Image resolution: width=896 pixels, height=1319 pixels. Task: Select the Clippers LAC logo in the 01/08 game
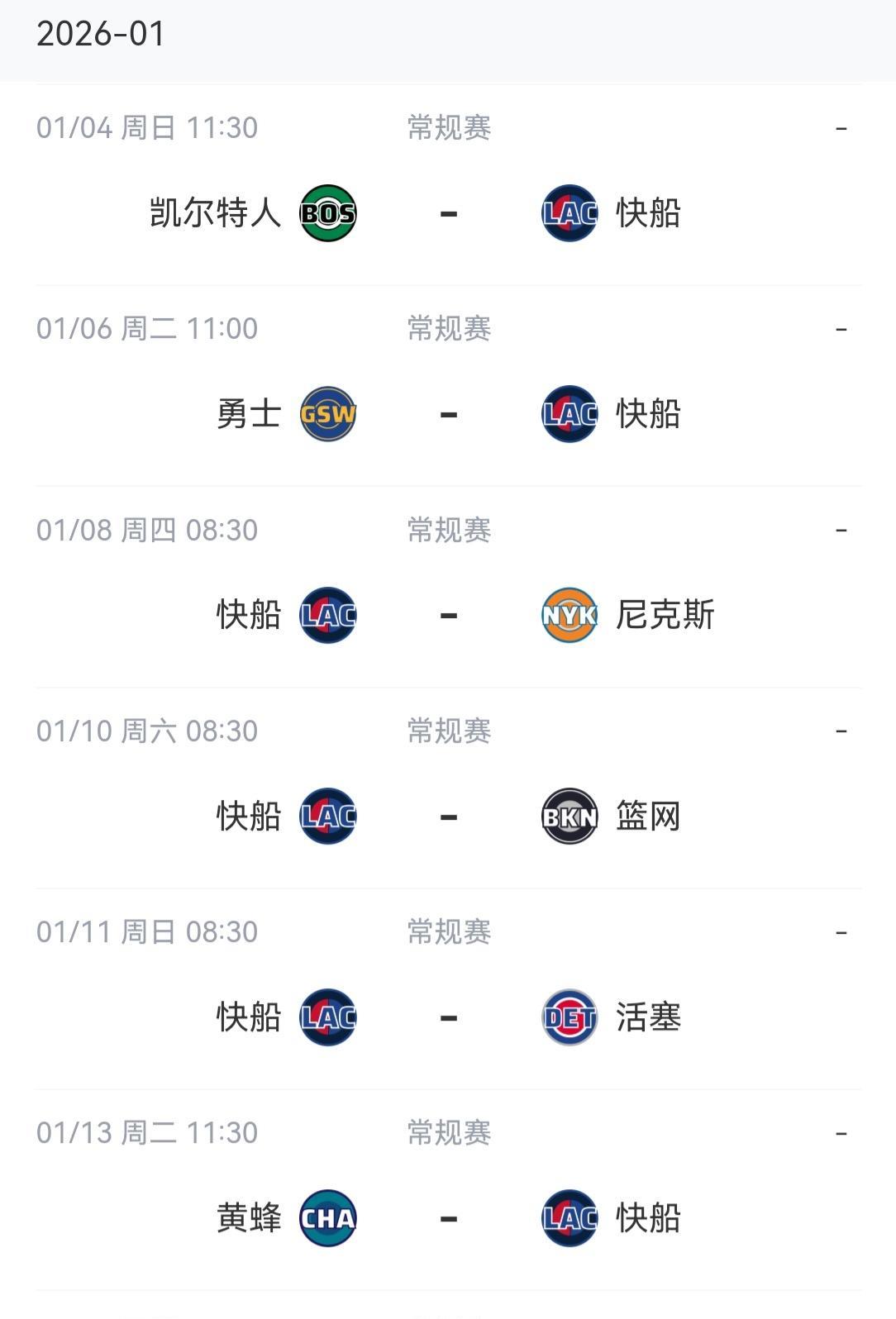pyautogui.click(x=327, y=614)
